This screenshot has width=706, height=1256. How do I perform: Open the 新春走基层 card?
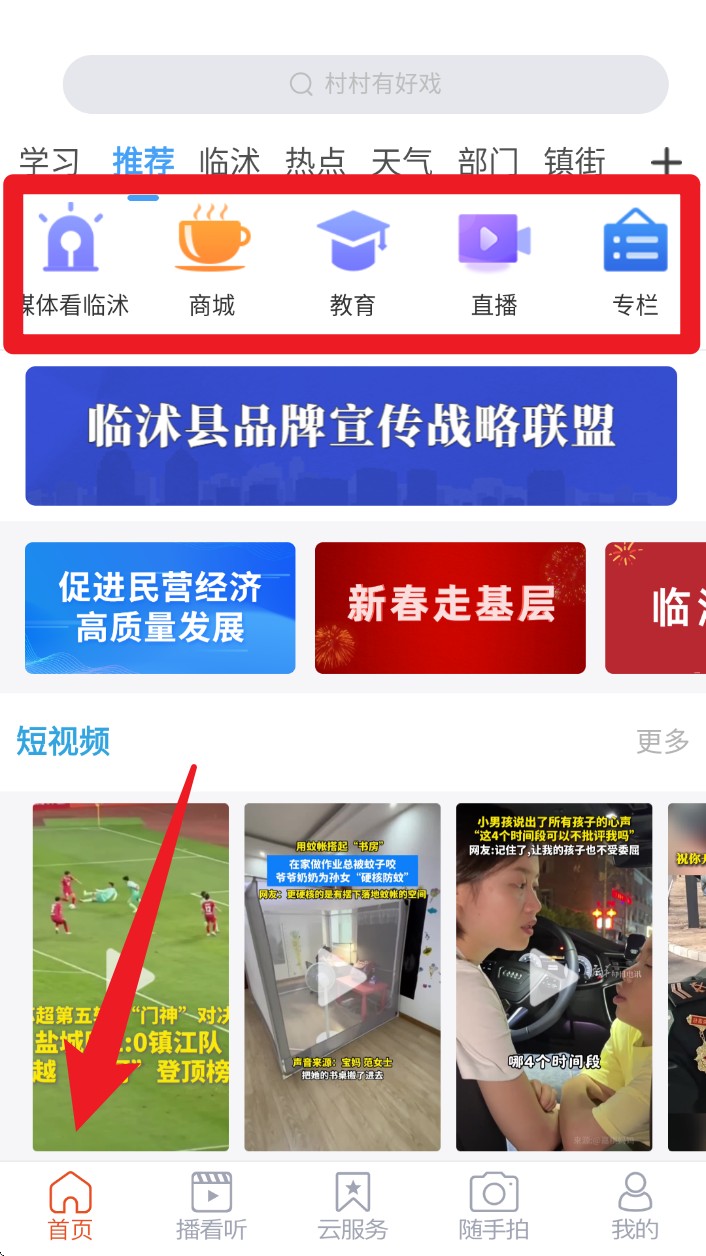click(x=450, y=608)
